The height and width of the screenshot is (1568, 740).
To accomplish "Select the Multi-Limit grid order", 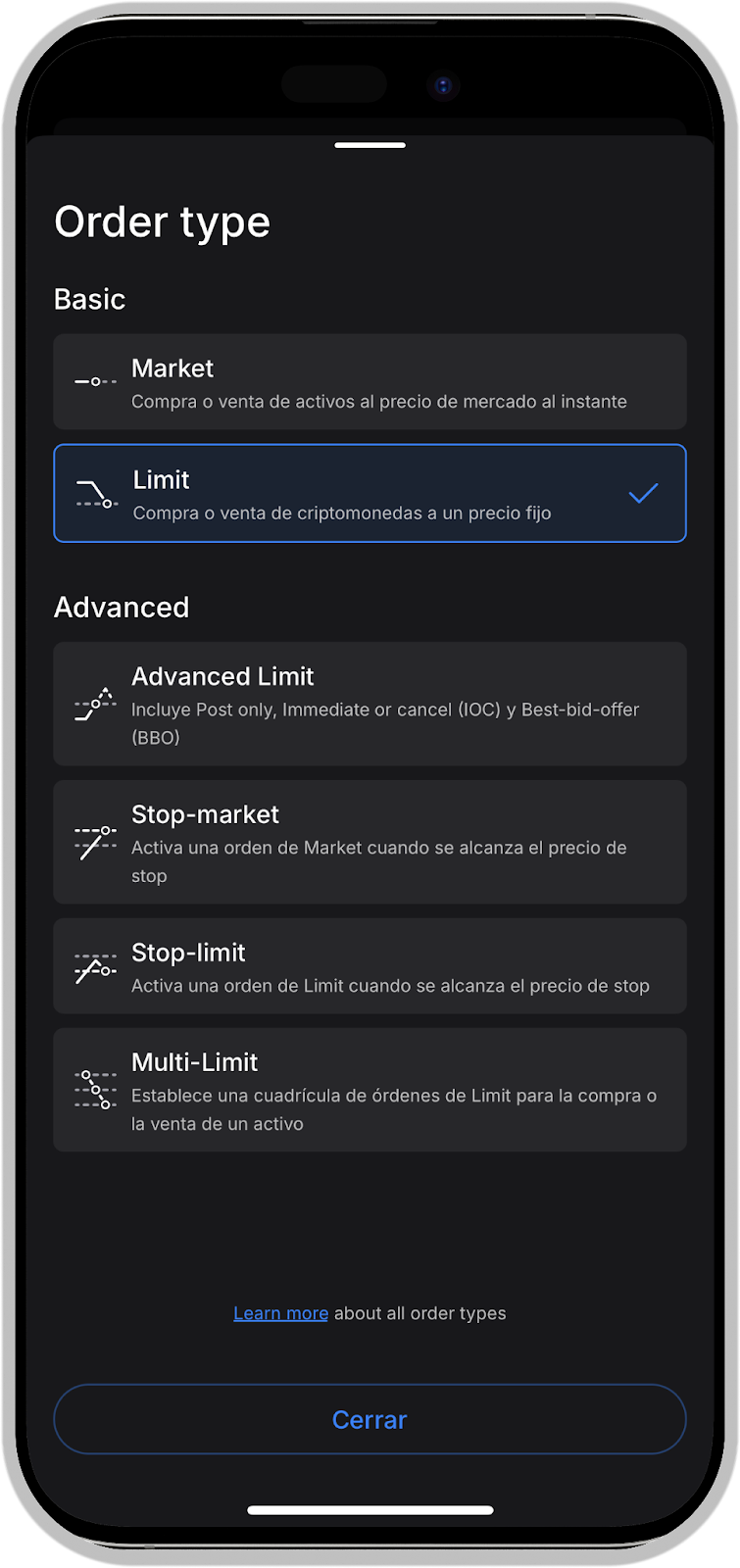I will coord(370,1090).
